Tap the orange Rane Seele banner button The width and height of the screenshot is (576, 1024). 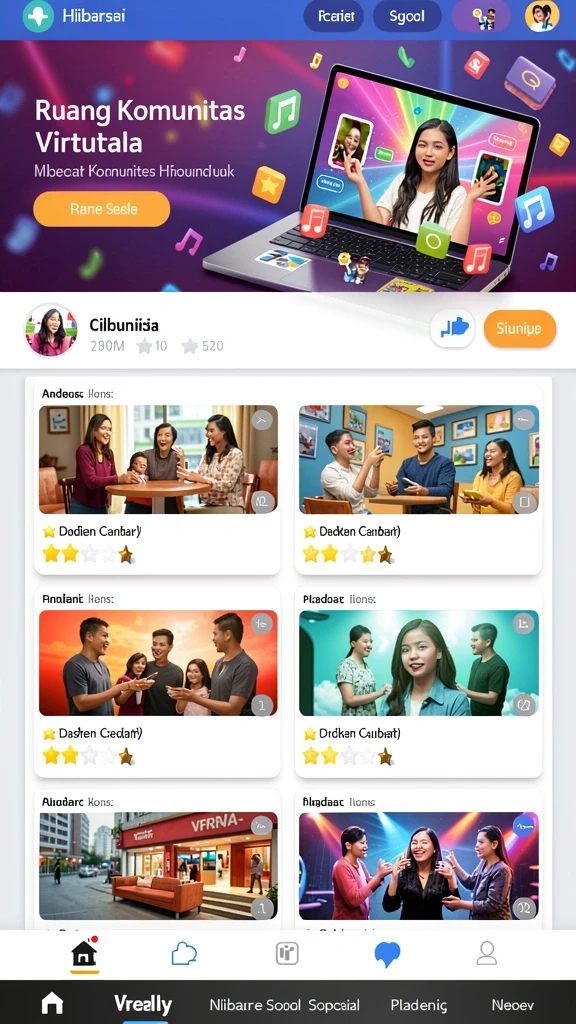coord(102,209)
